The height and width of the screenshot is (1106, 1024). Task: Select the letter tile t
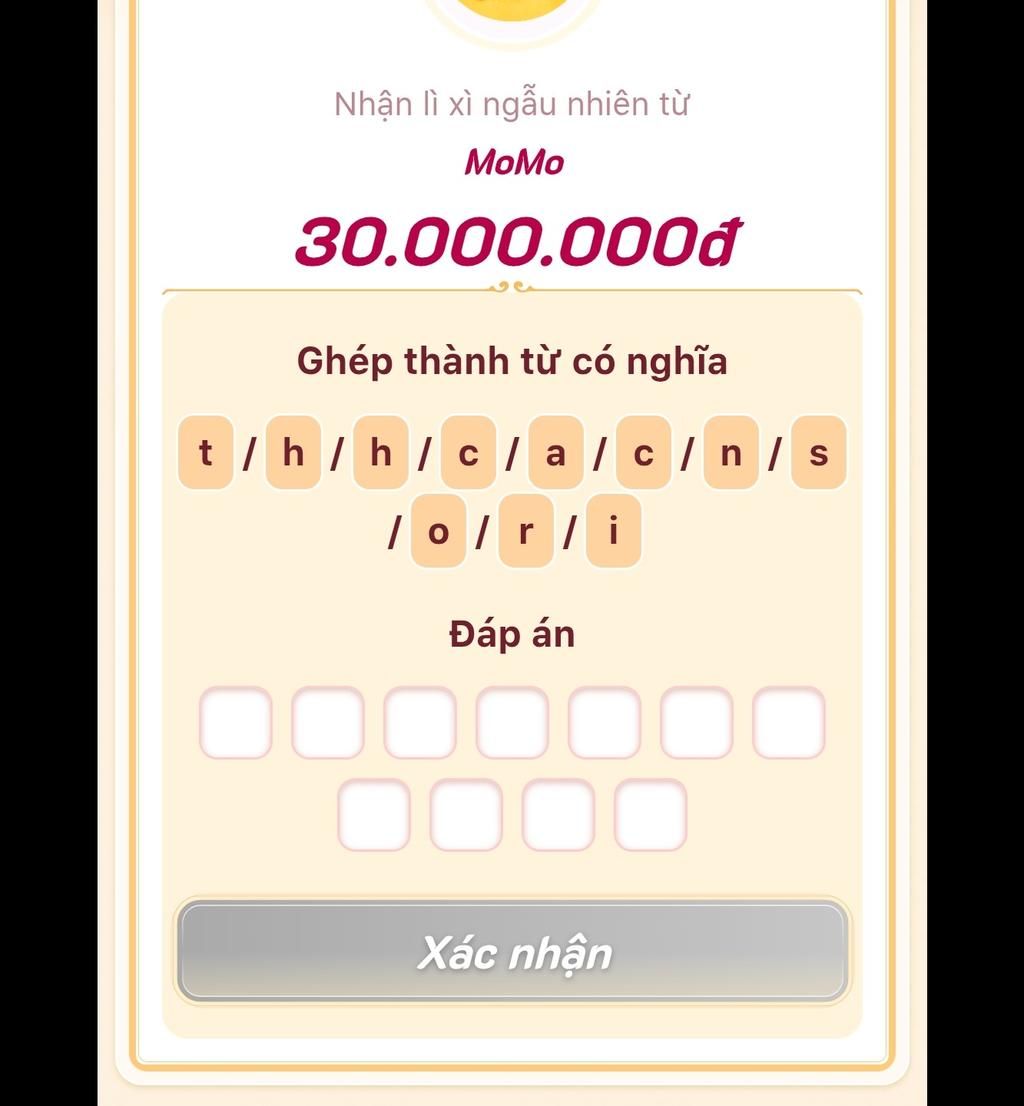205,453
